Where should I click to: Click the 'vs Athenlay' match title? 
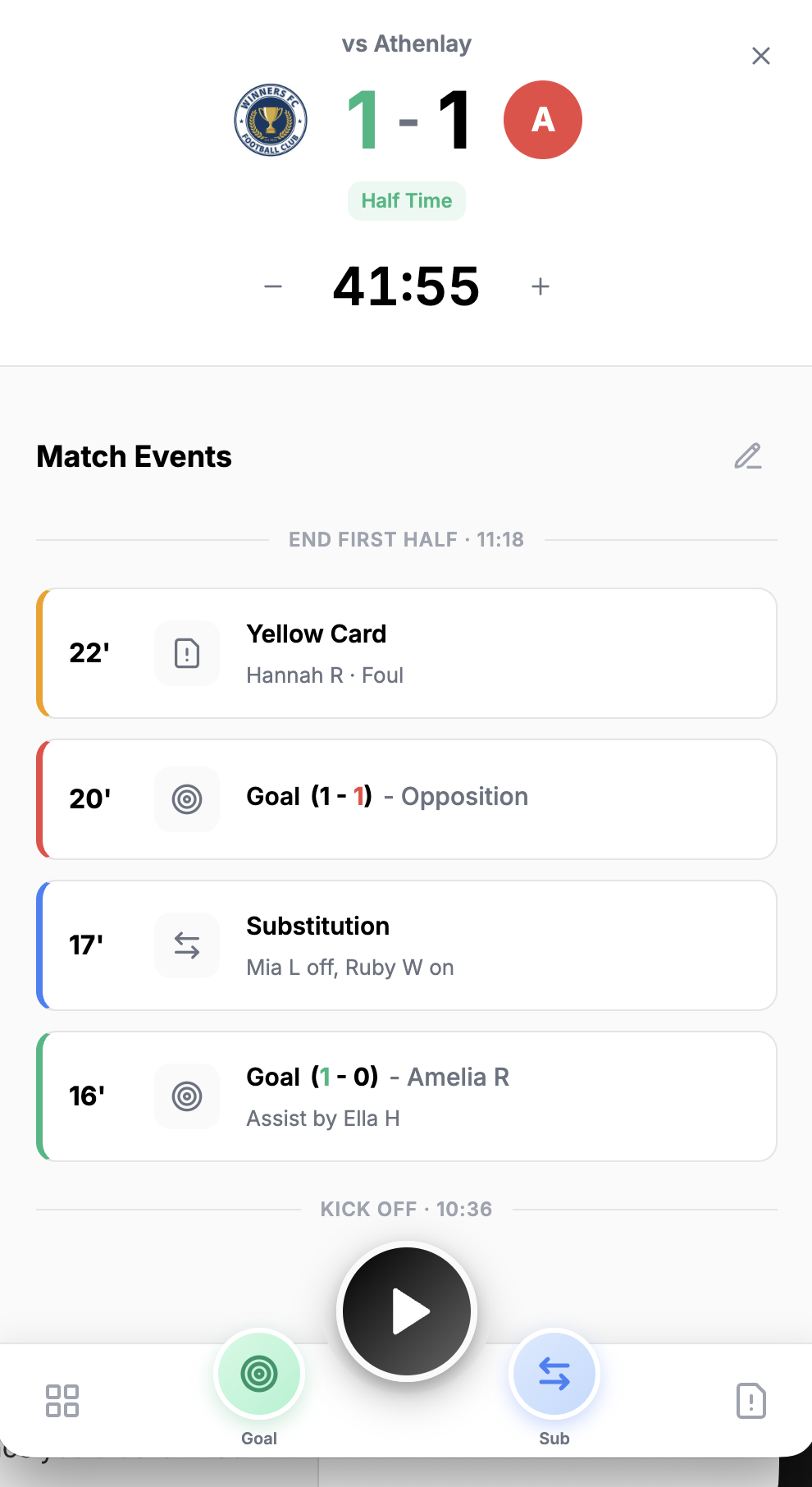(406, 43)
